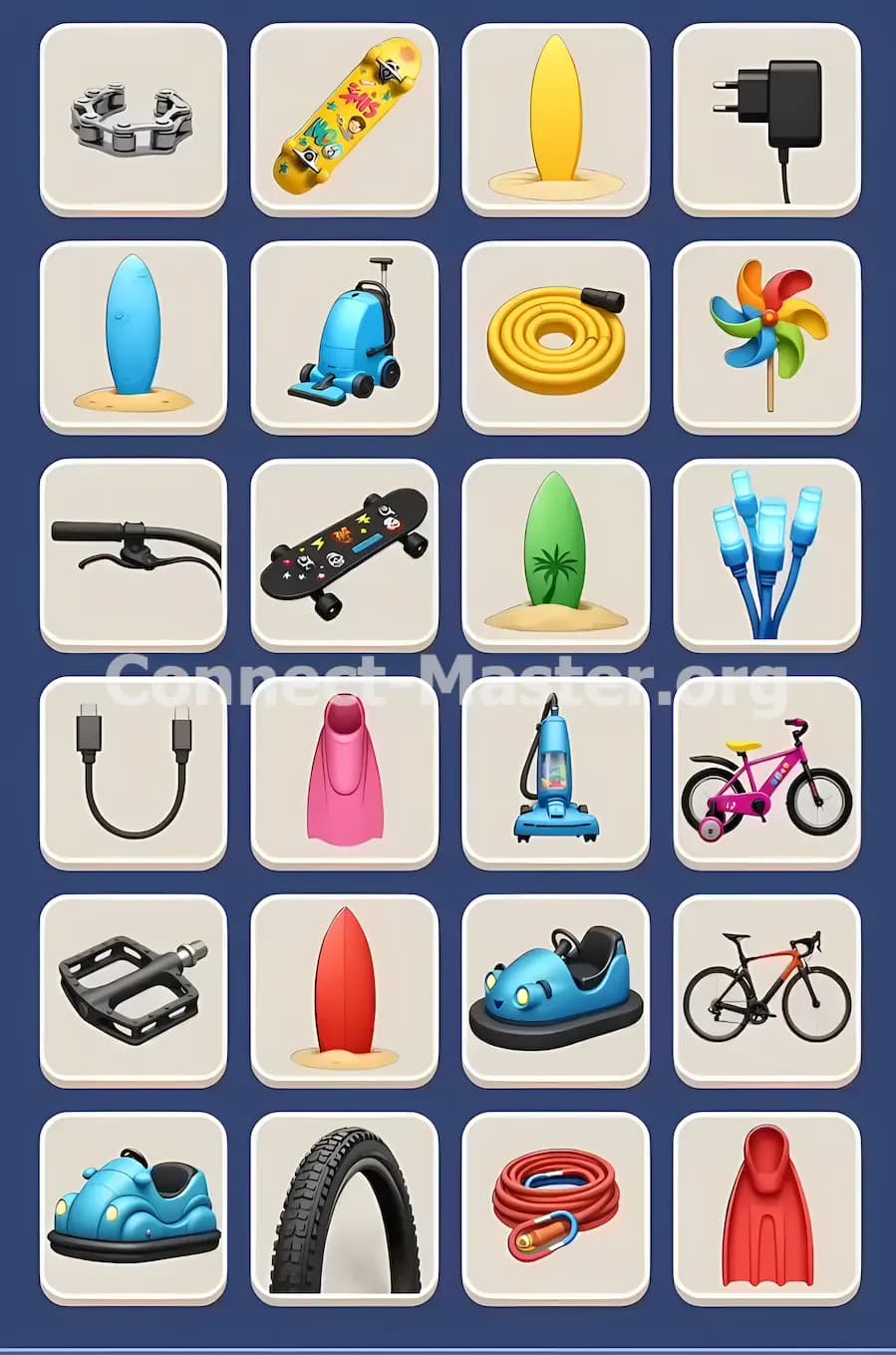Select the blue surfboard tile

pyautogui.click(x=136, y=339)
